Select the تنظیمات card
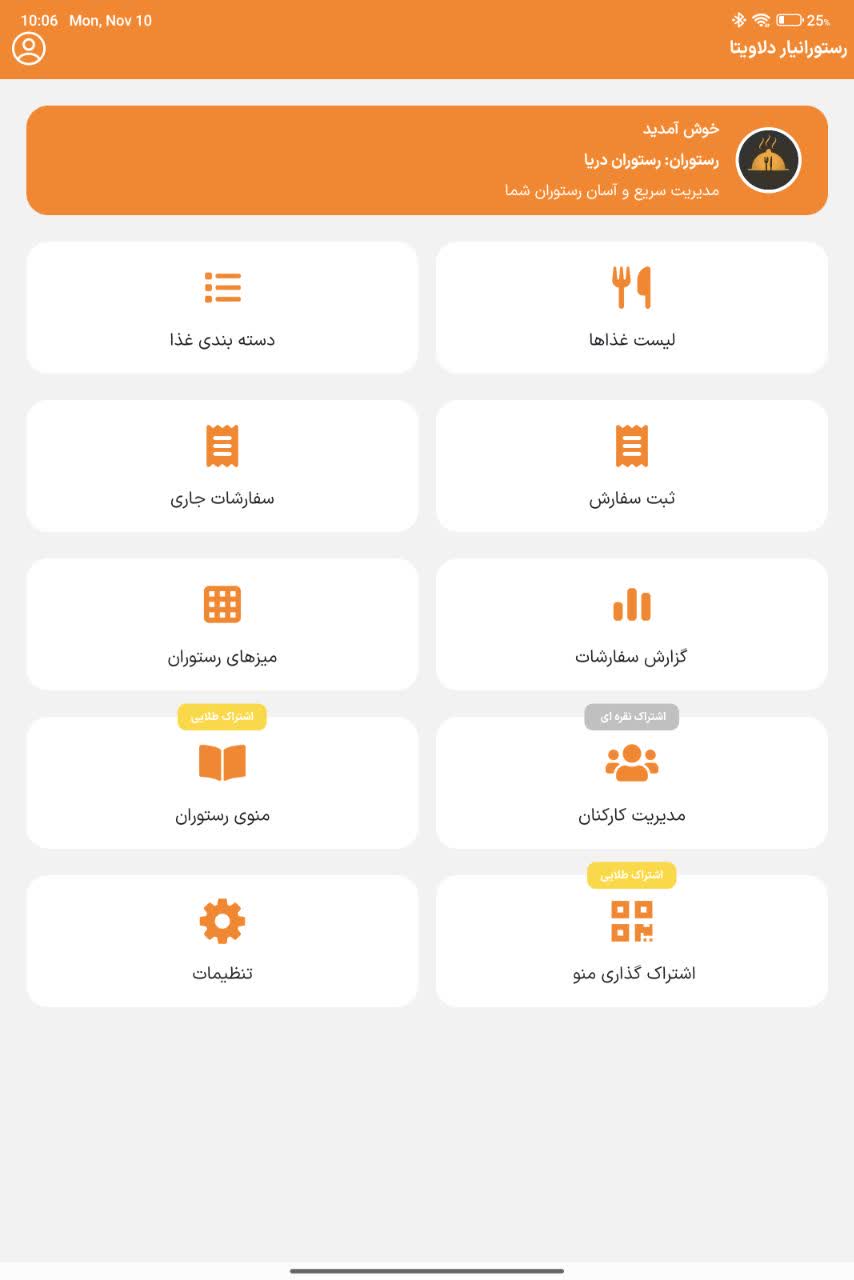Viewport: 854px width, 1280px height. [x=222, y=940]
